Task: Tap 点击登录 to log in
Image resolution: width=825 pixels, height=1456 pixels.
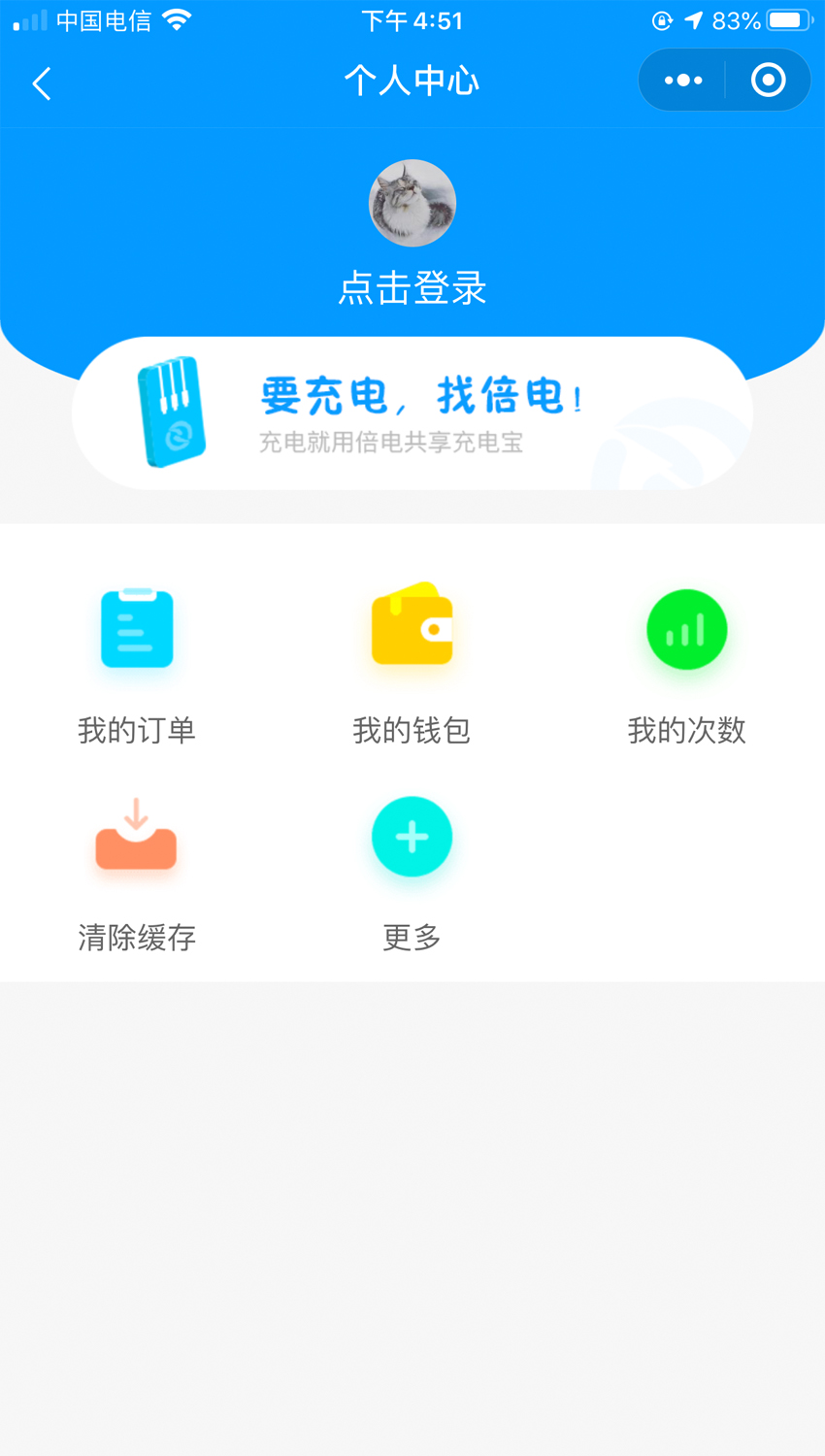Action: pos(412,288)
